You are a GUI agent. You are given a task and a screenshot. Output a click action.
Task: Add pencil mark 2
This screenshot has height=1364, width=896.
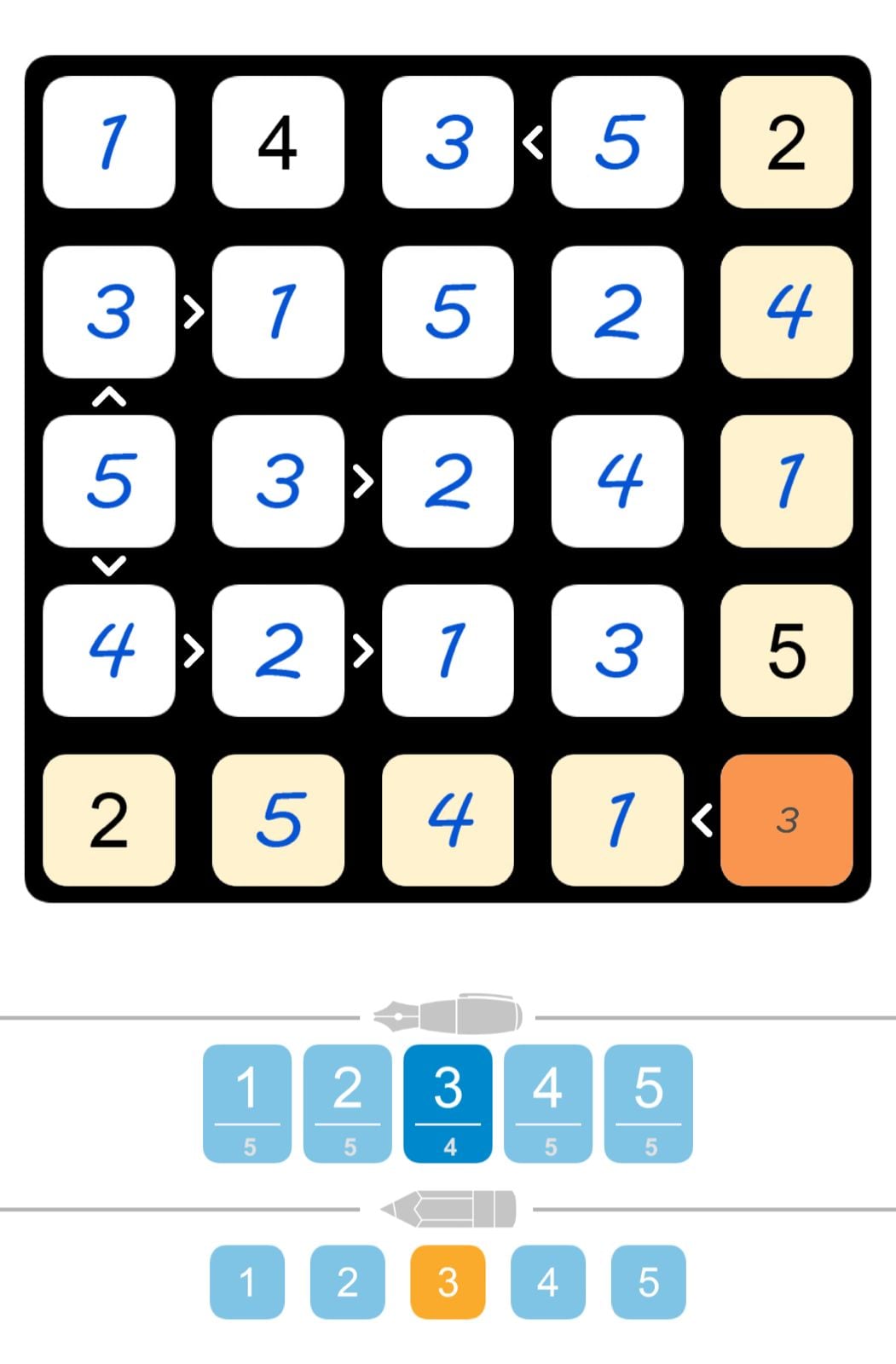point(347,1281)
